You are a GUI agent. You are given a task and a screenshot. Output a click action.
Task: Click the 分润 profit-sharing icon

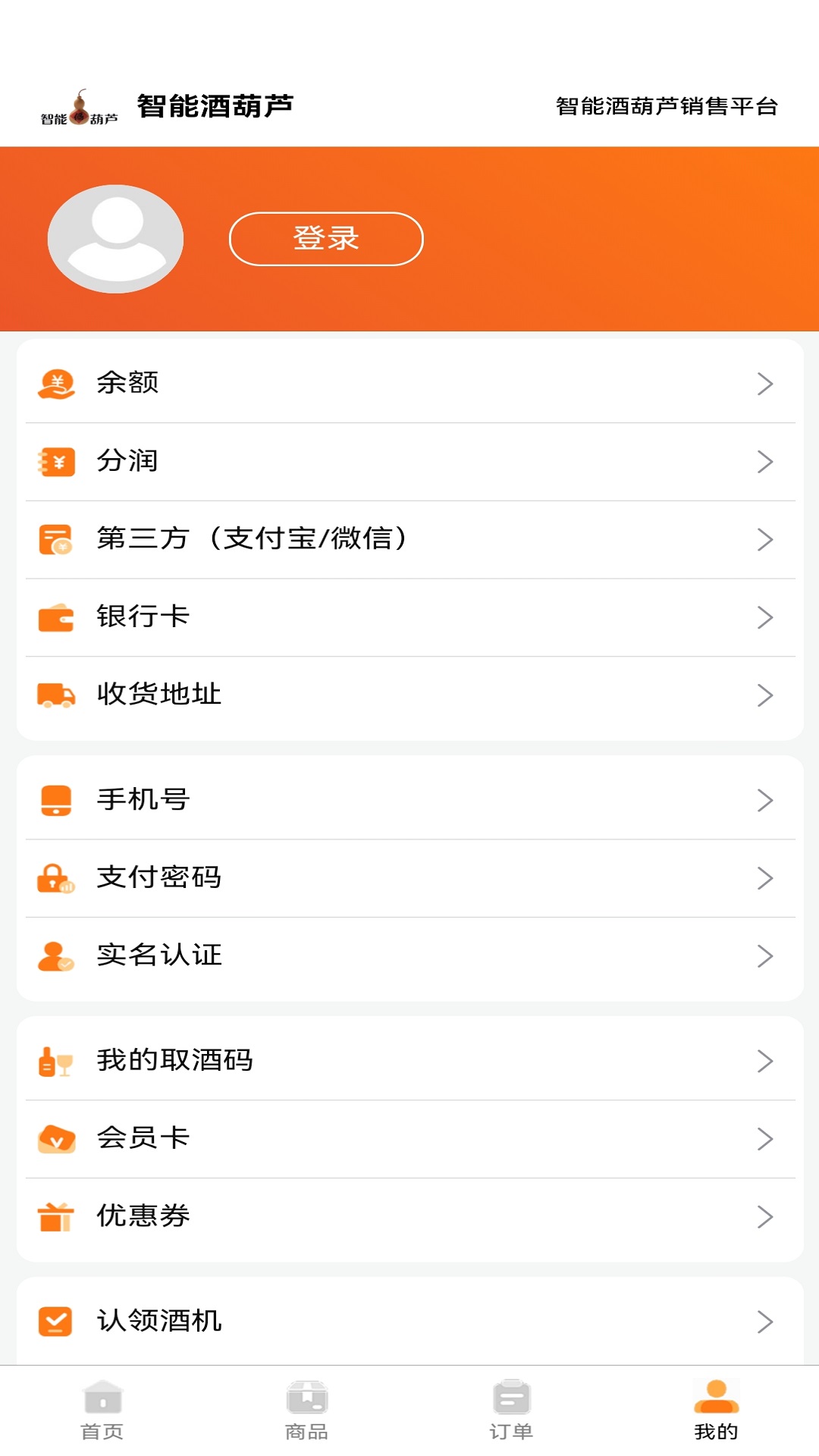point(57,461)
